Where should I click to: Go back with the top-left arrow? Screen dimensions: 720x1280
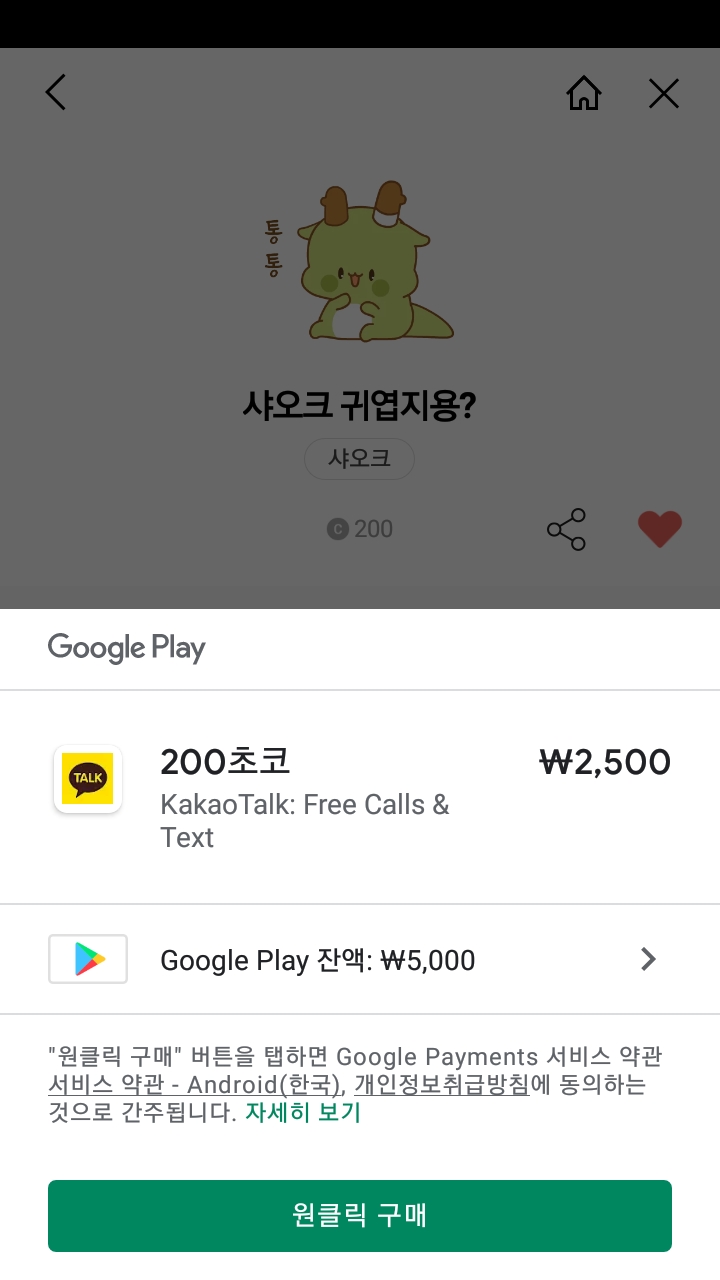tap(56, 93)
